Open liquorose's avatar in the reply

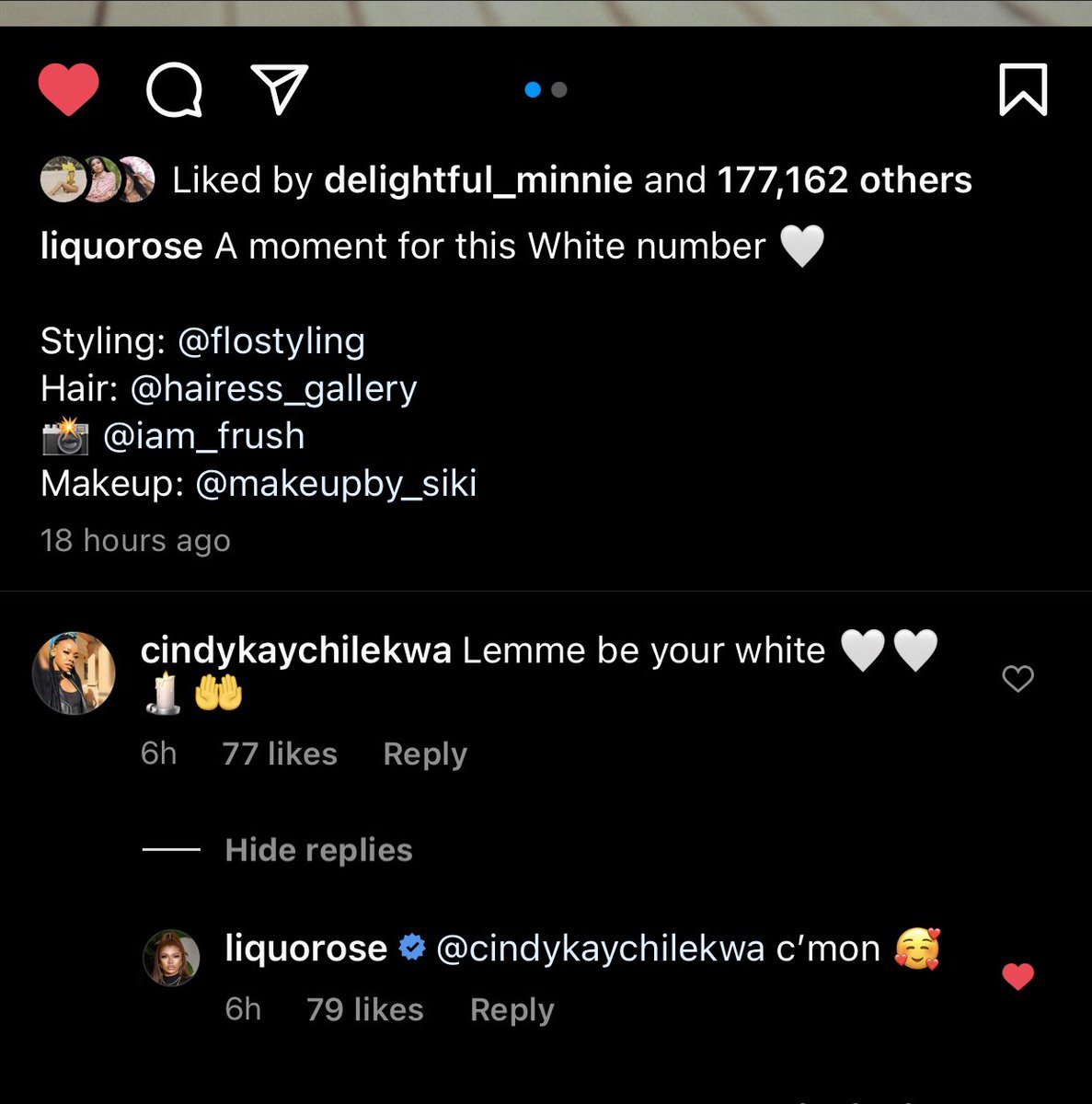click(171, 958)
